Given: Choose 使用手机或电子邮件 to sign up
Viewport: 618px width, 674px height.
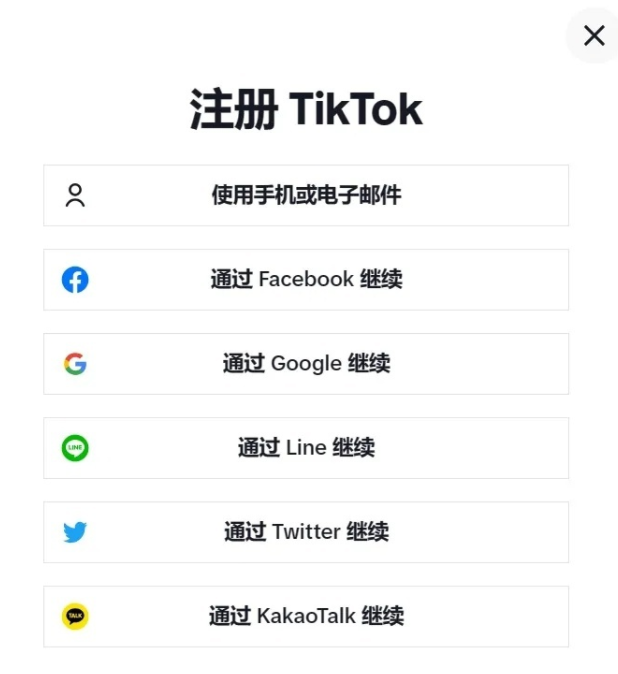Looking at the screenshot, I should (x=306, y=195).
